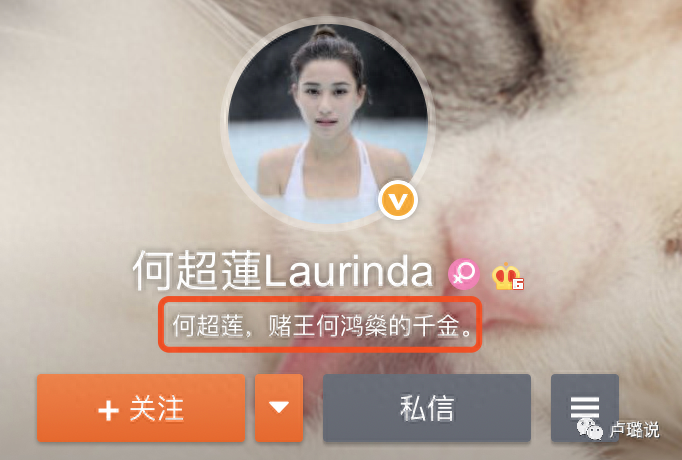The width and height of the screenshot is (682, 460).
Task: Follow 何超蓮Laurinda with the 关注 button
Action: coord(141,408)
